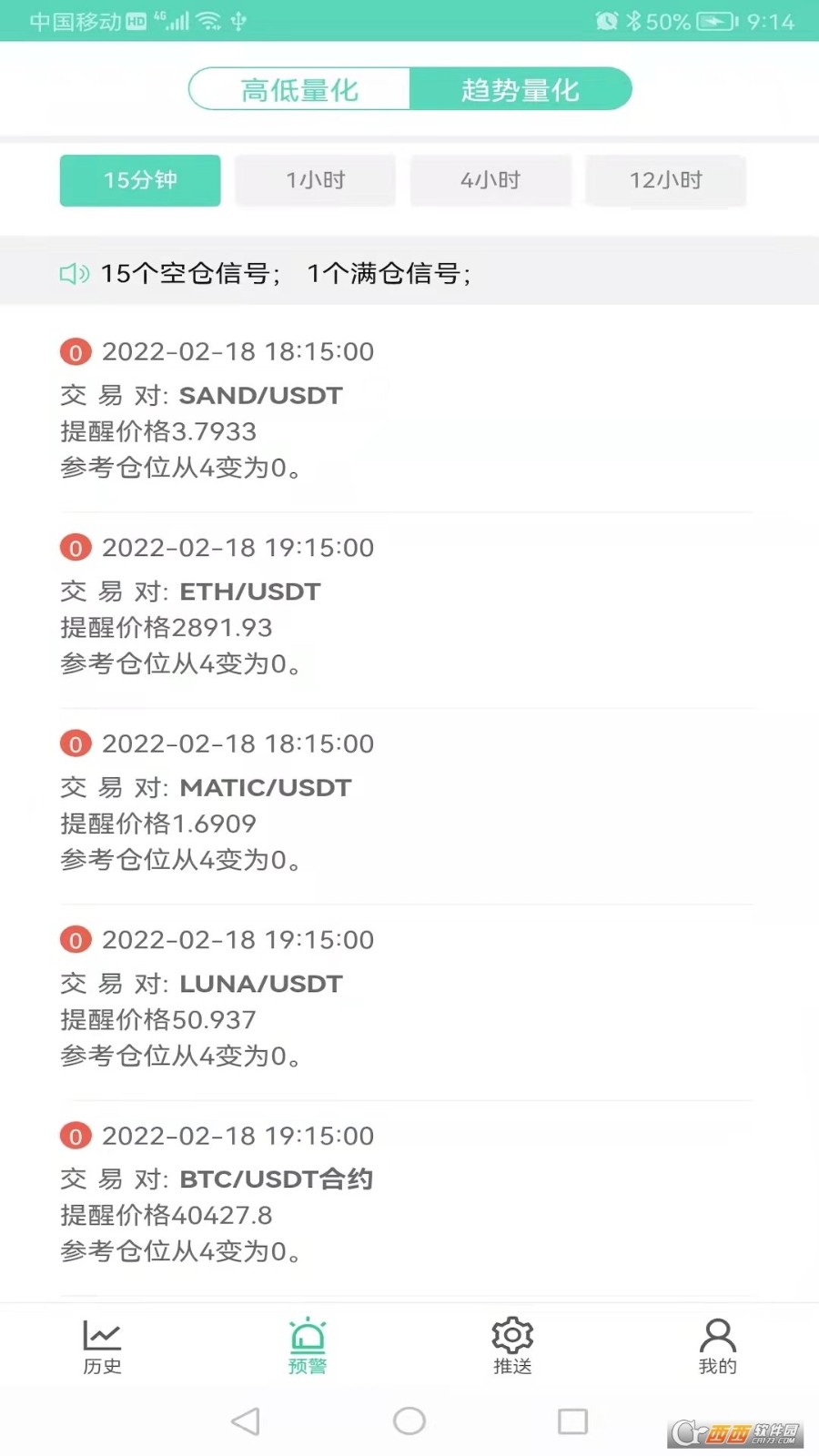
Task: Switch to the 高低量化 tab
Action: (x=299, y=89)
